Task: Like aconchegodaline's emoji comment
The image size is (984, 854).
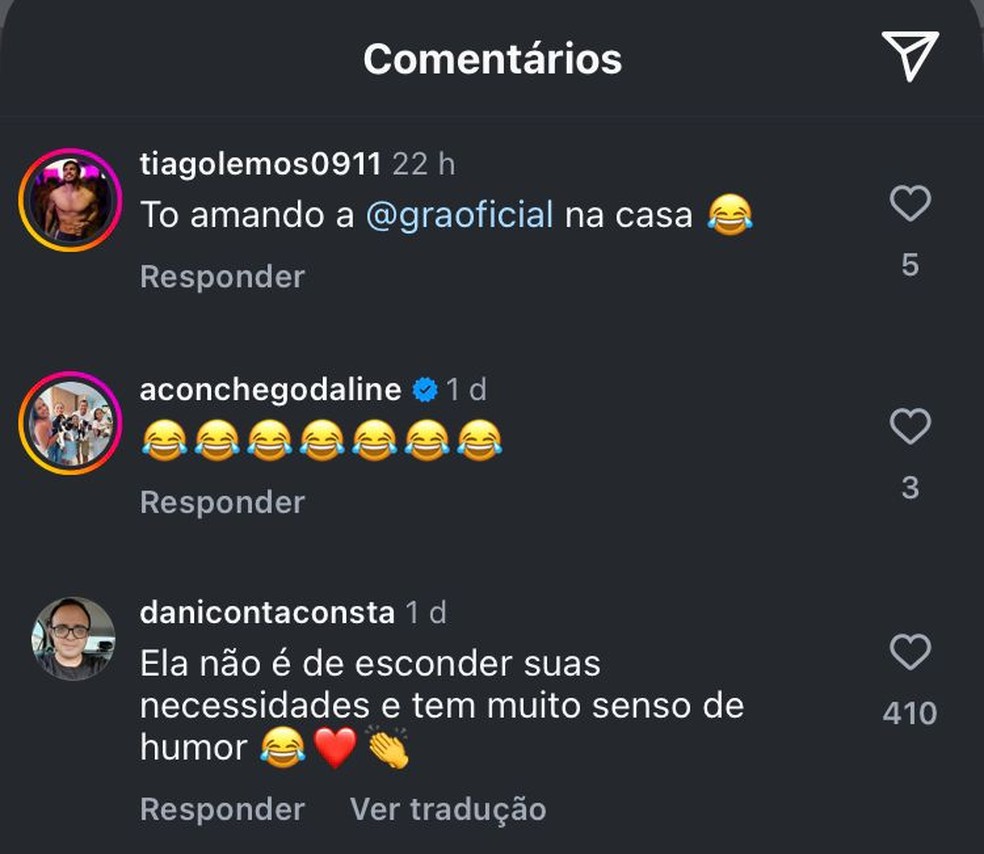Action: point(910,427)
